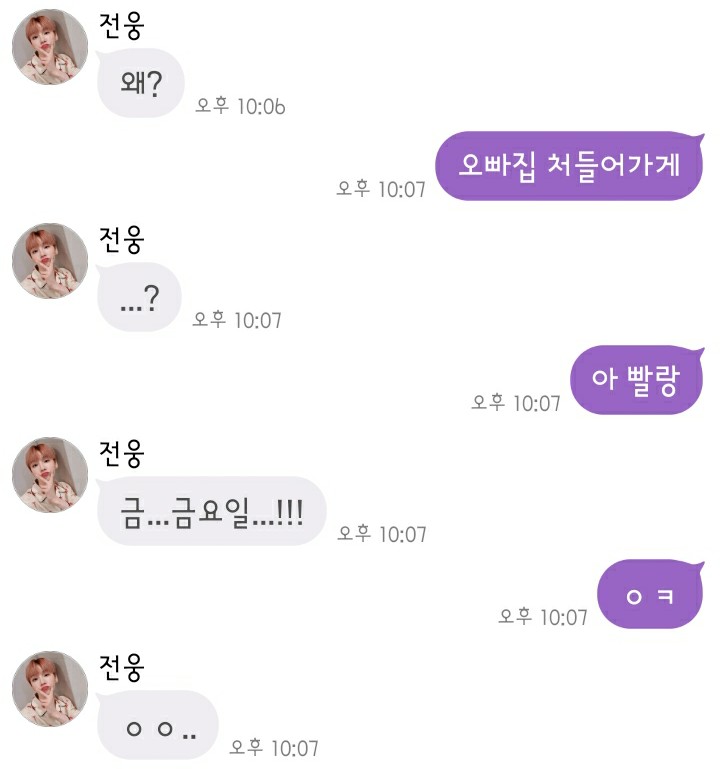Tap 전웅's profile photo next to '...?'
Viewport: 720px width, 769px height.
coord(49,261)
